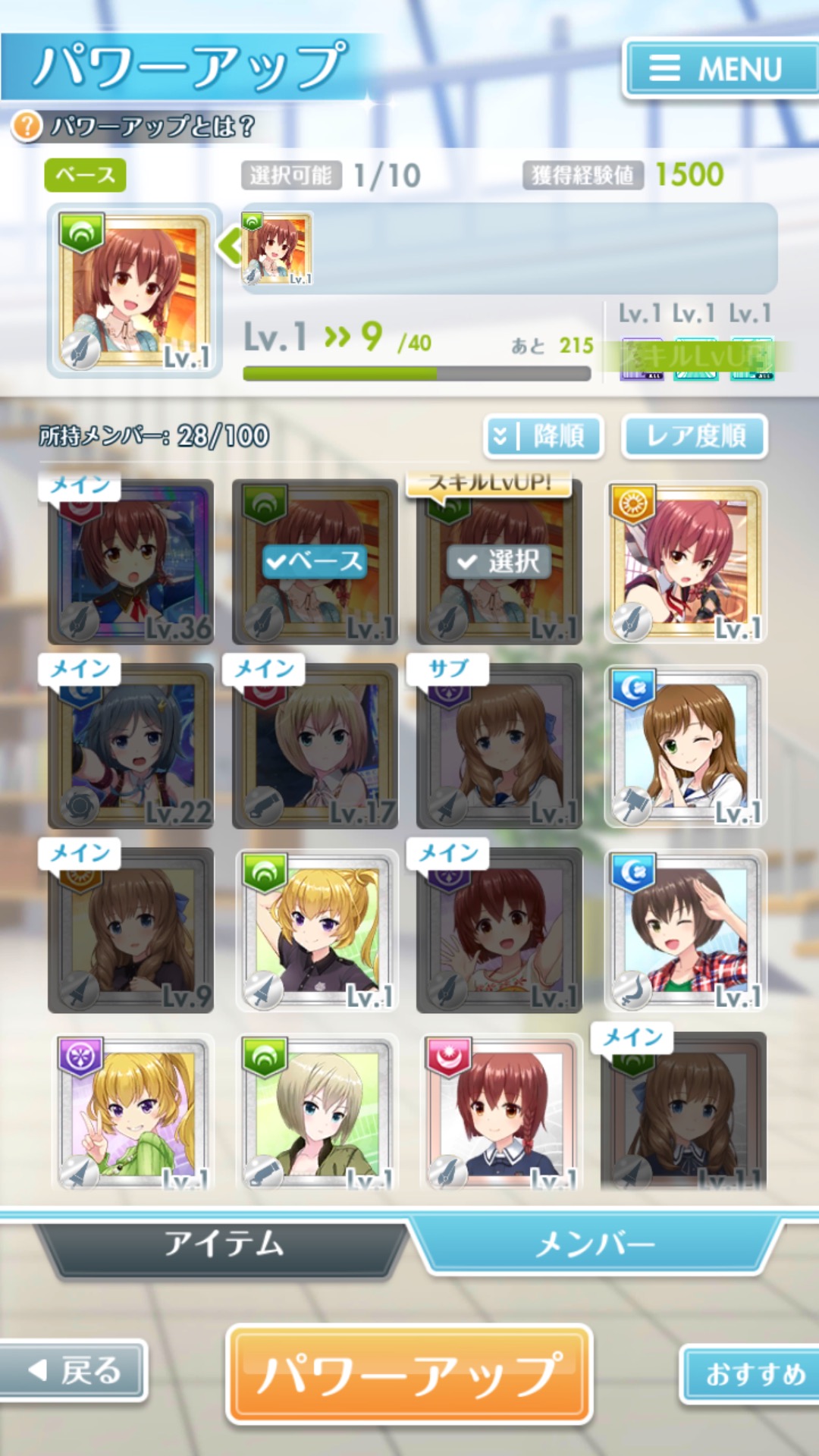Deselect the card marked 選択
The height and width of the screenshot is (1456, 819).
pos(499,562)
